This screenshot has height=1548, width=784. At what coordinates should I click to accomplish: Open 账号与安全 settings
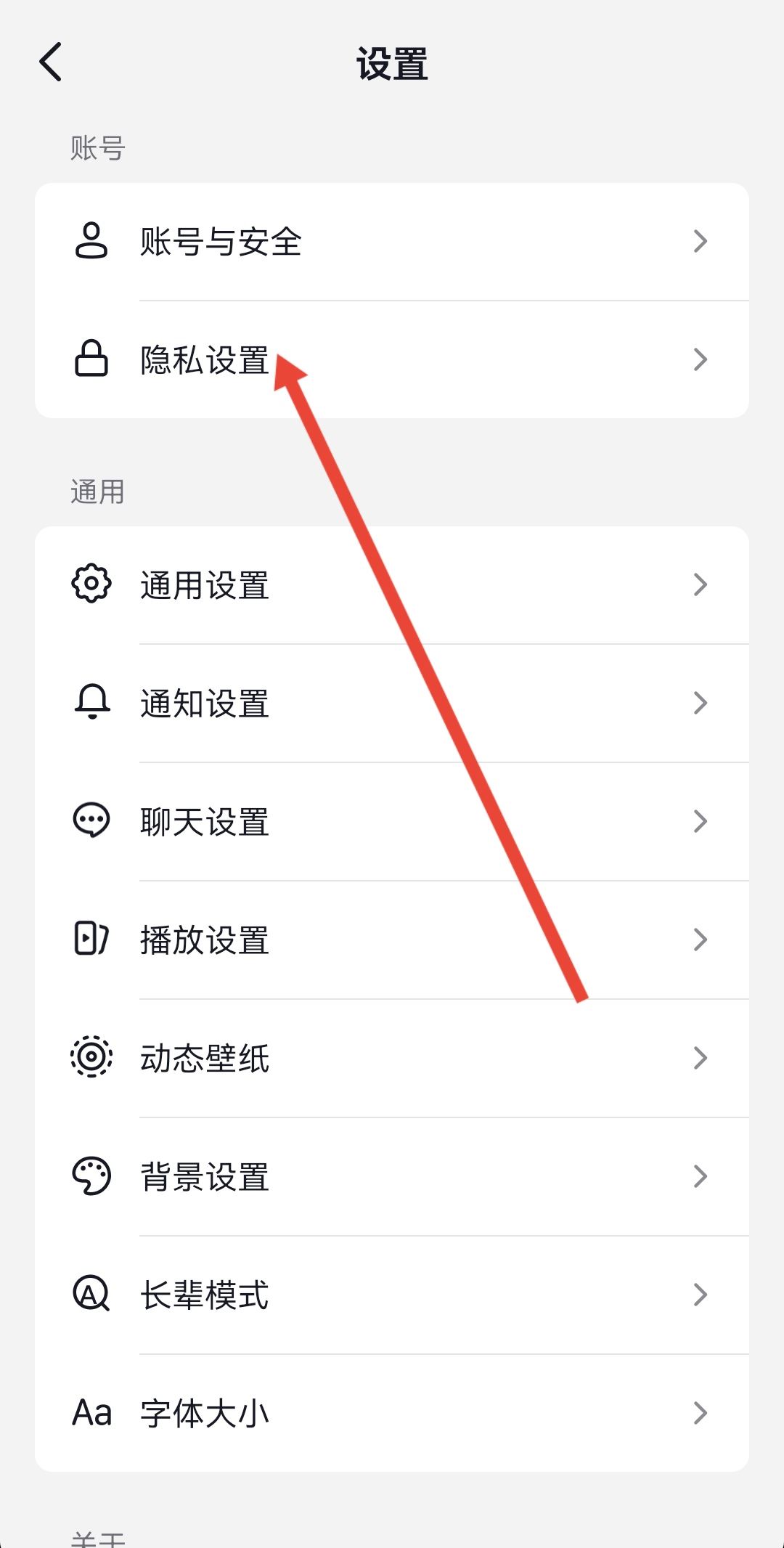click(290, 242)
